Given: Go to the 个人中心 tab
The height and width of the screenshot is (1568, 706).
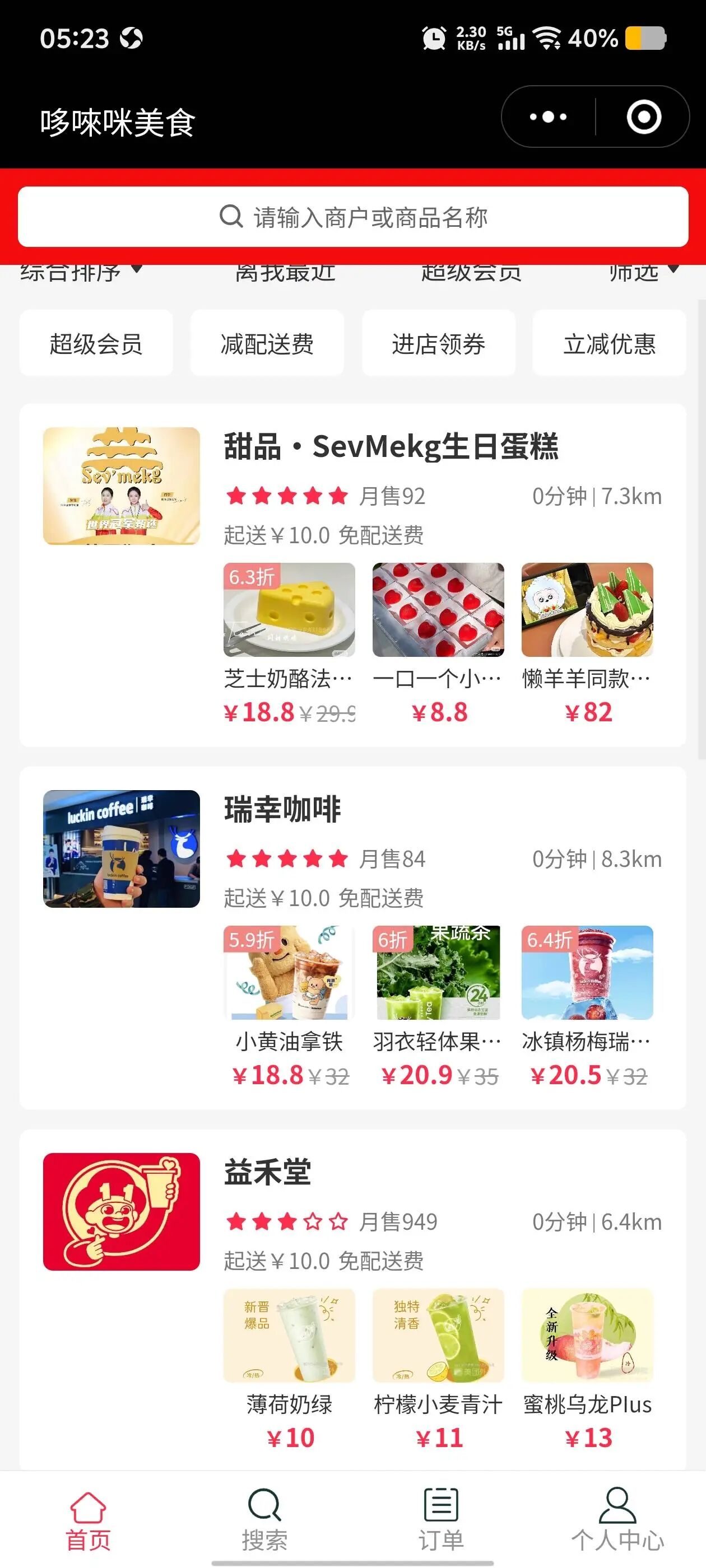Looking at the screenshot, I should pos(617,1519).
